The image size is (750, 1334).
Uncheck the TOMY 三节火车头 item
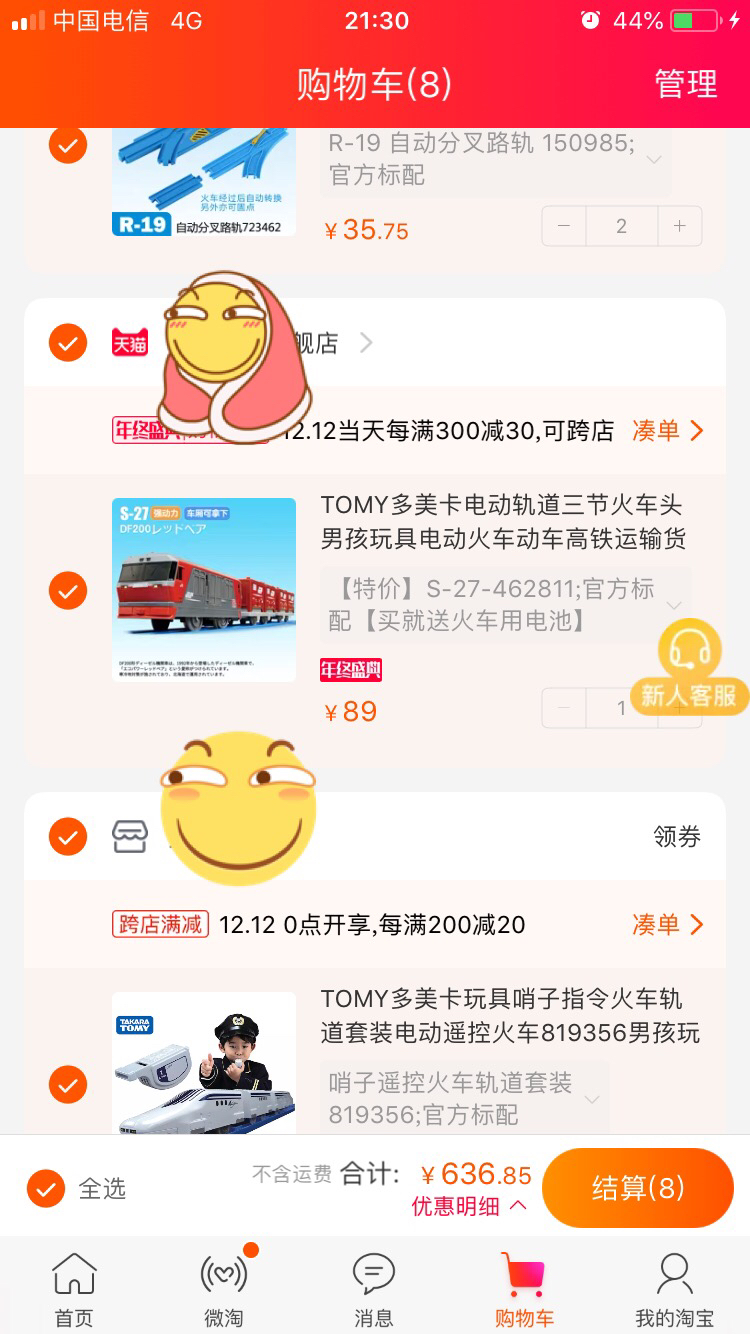pos(68,590)
